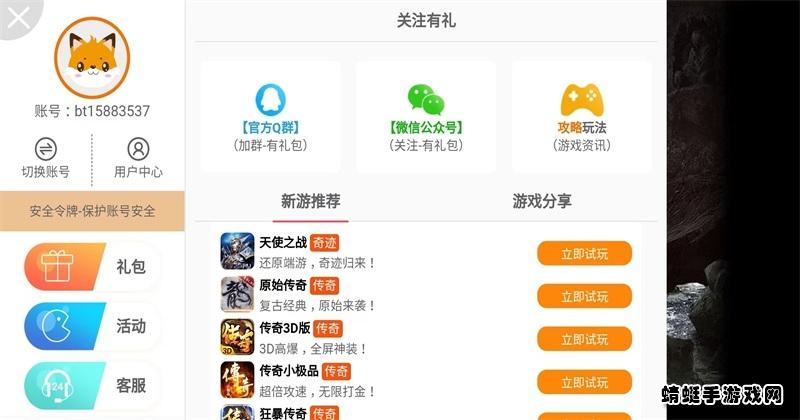Image resolution: width=800 pixels, height=420 pixels.
Task: Select the 新游推荐 tab
Action: tap(310, 201)
